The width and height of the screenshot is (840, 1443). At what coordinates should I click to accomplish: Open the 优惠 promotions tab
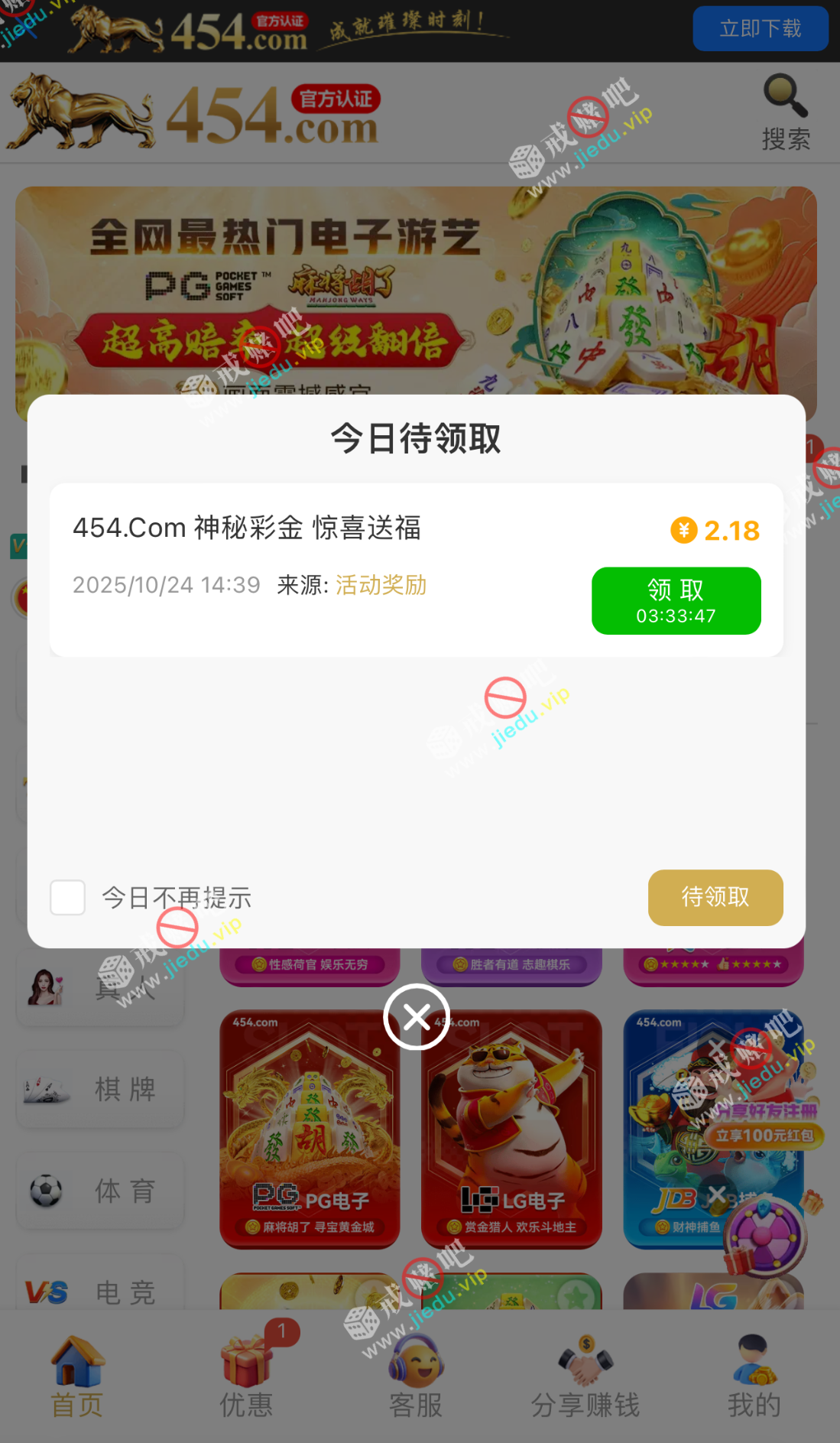(x=246, y=1376)
